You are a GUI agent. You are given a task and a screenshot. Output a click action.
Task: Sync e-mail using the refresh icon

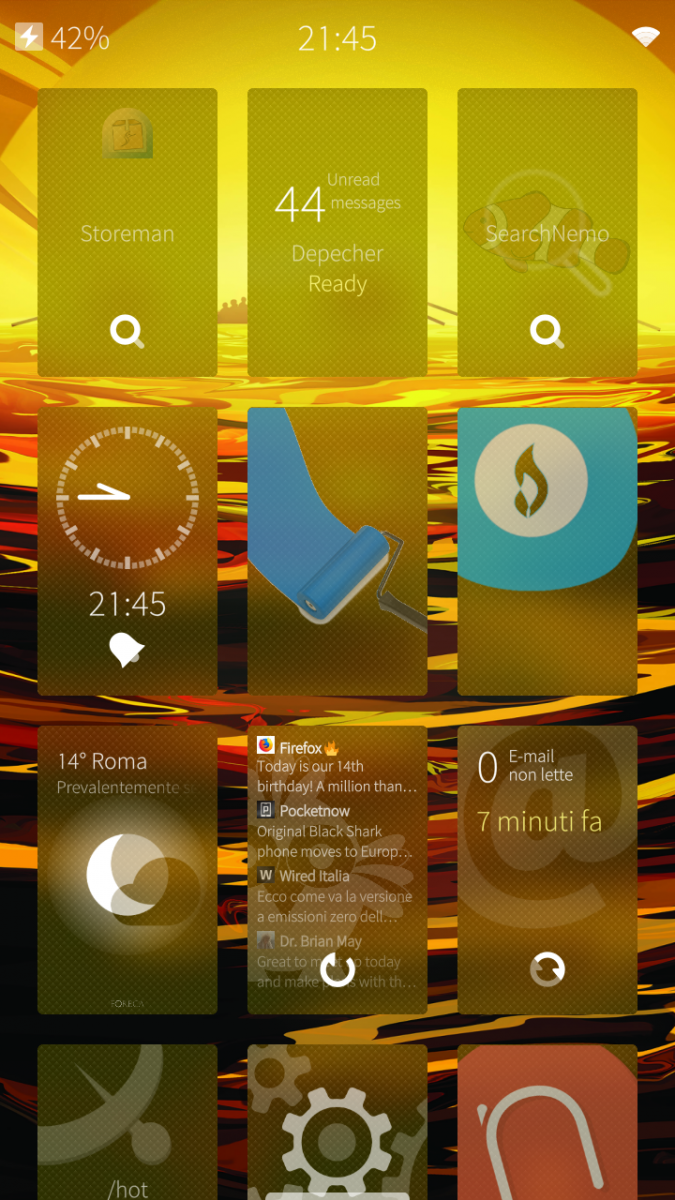[x=547, y=969]
